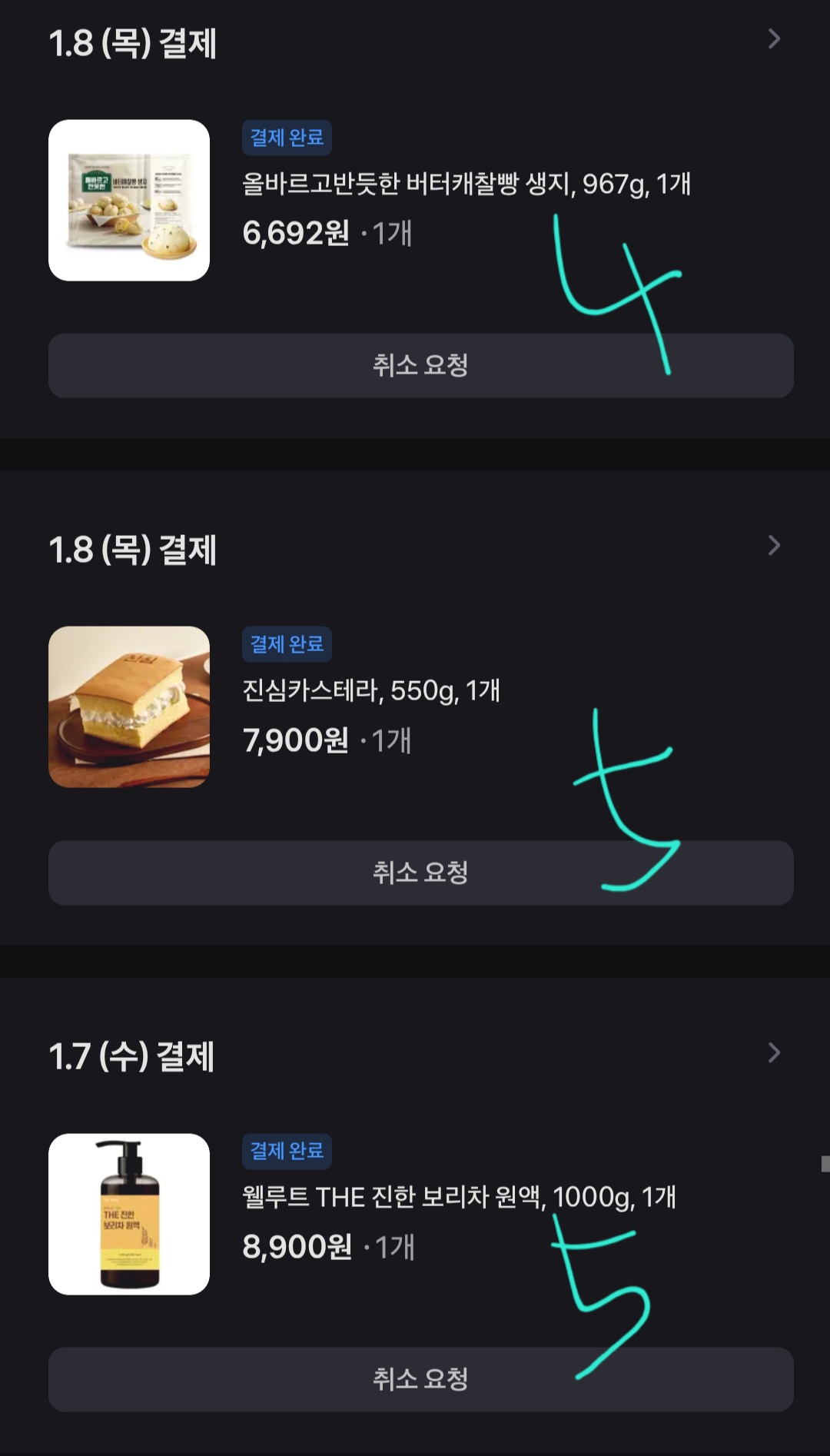
Task: View 진심카스테라 product thumbnail
Action: pos(129,706)
